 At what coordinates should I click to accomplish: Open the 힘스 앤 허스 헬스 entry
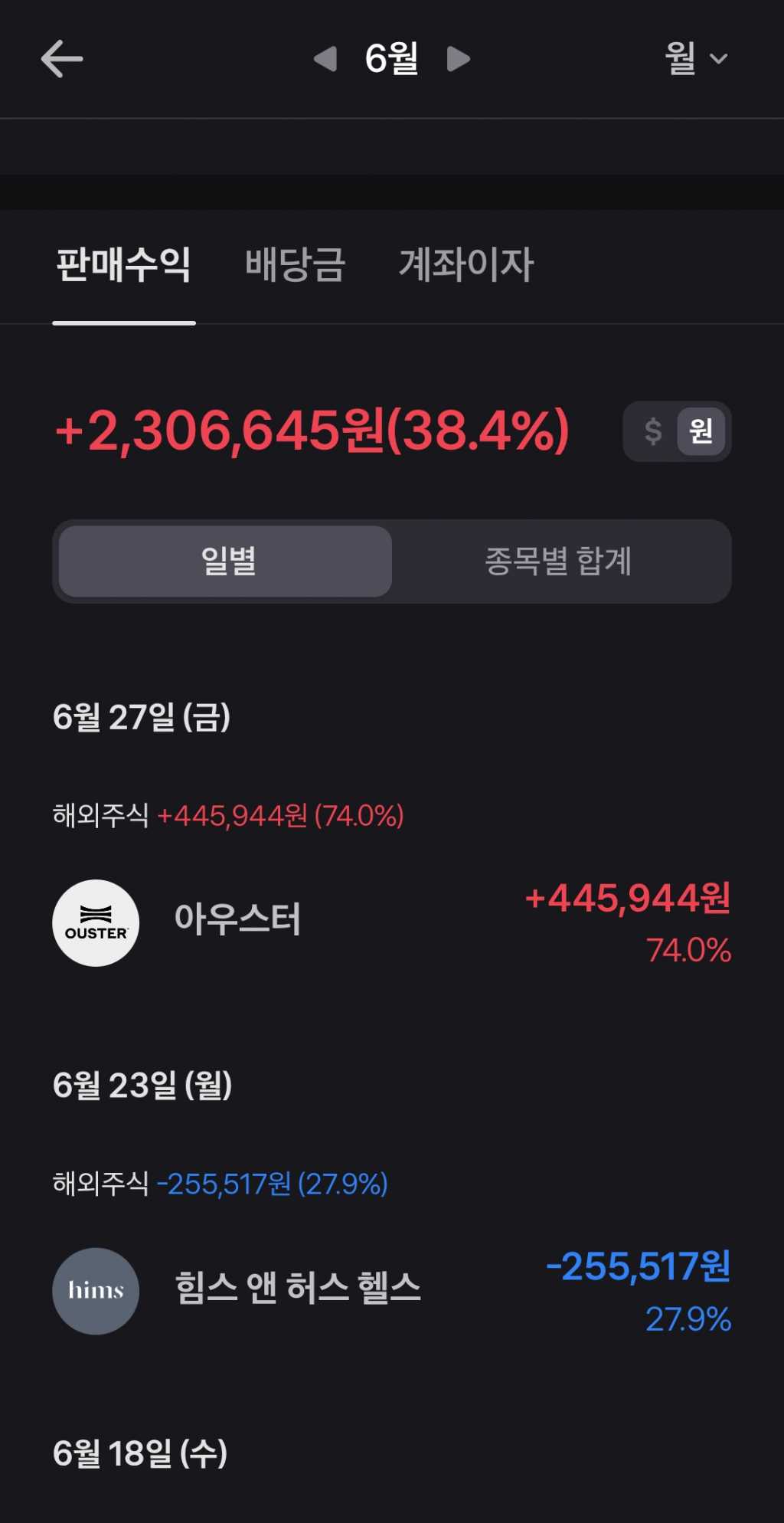(390, 1291)
